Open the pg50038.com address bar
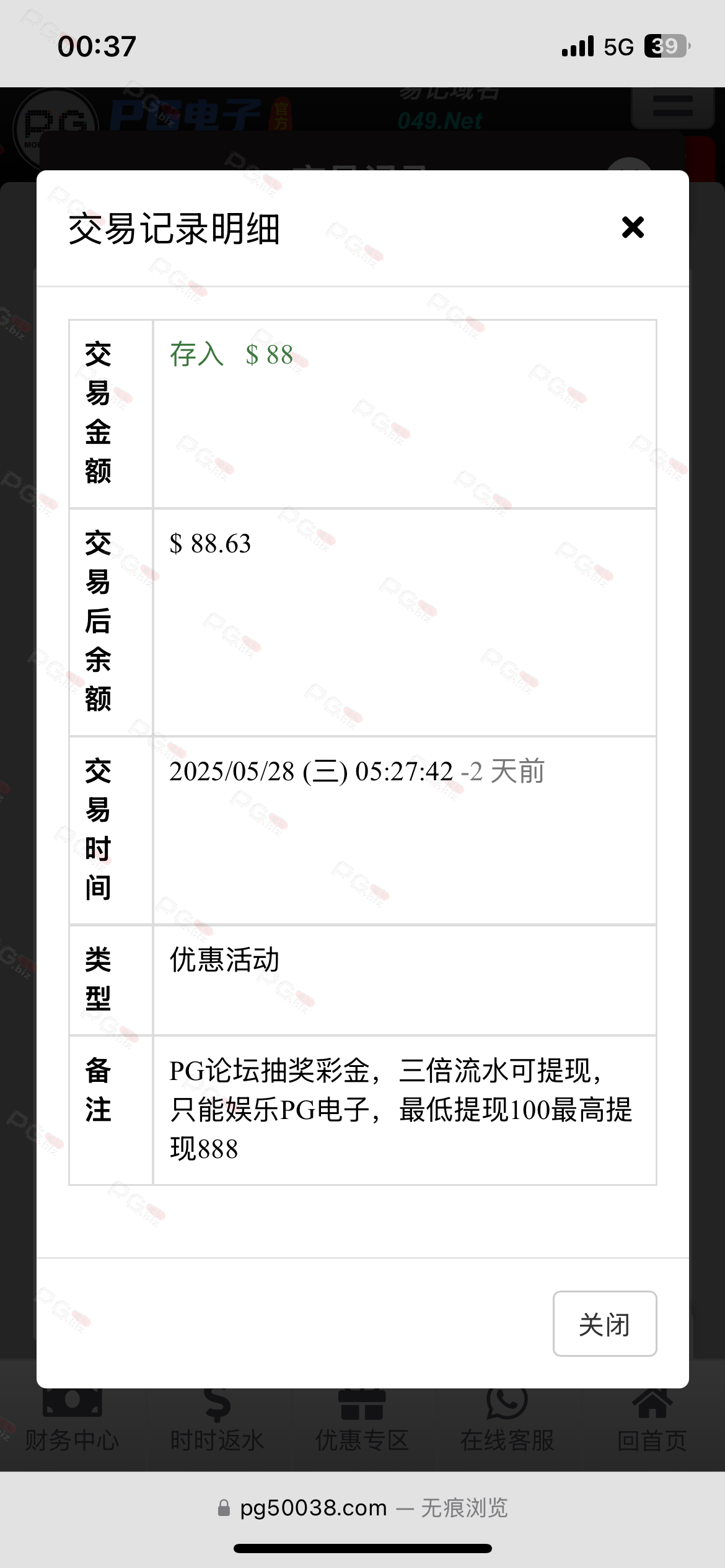Screen dimensions: 725x1568 tap(362, 1507)
